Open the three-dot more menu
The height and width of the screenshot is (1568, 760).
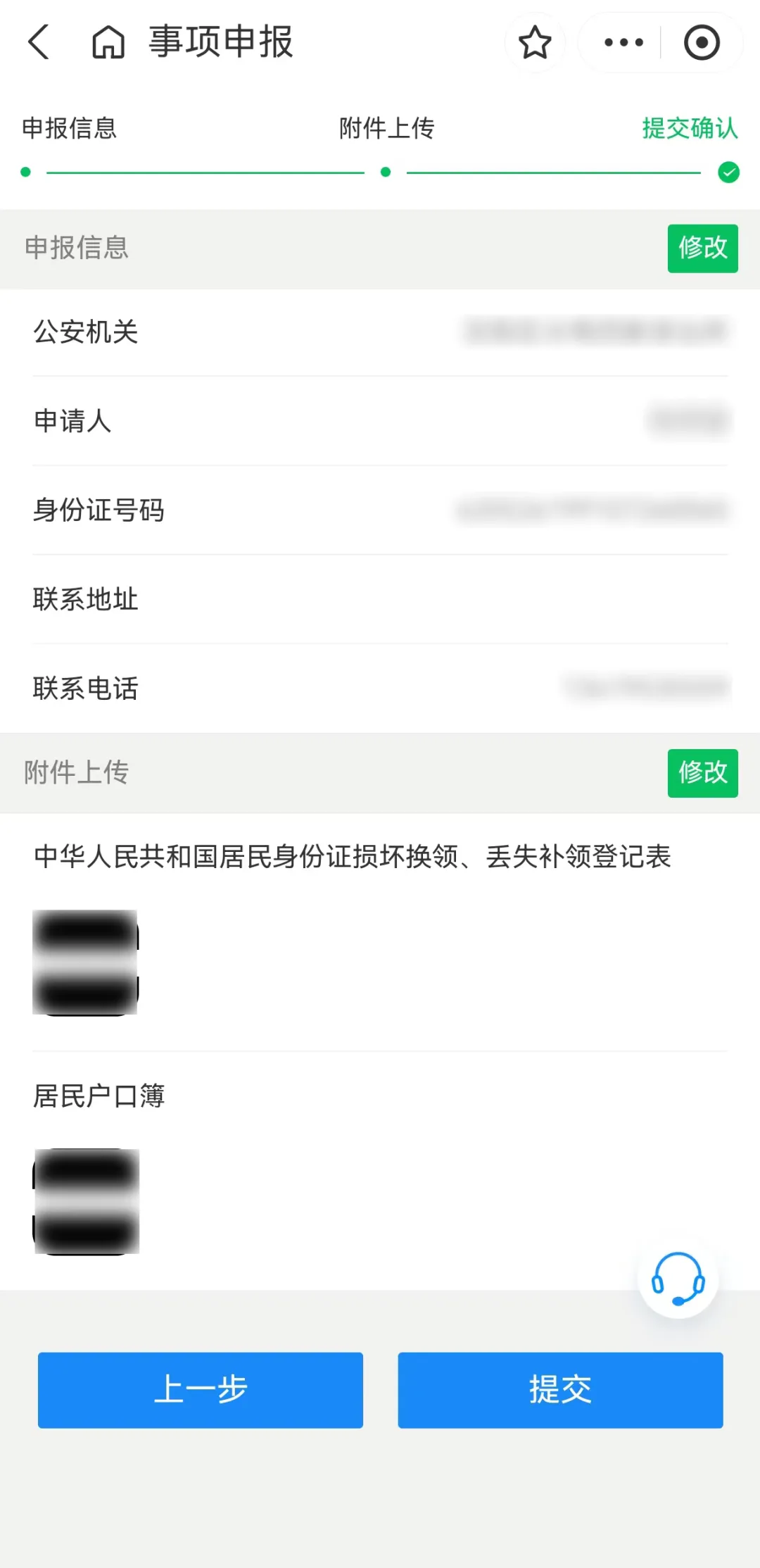coord(623,42)
